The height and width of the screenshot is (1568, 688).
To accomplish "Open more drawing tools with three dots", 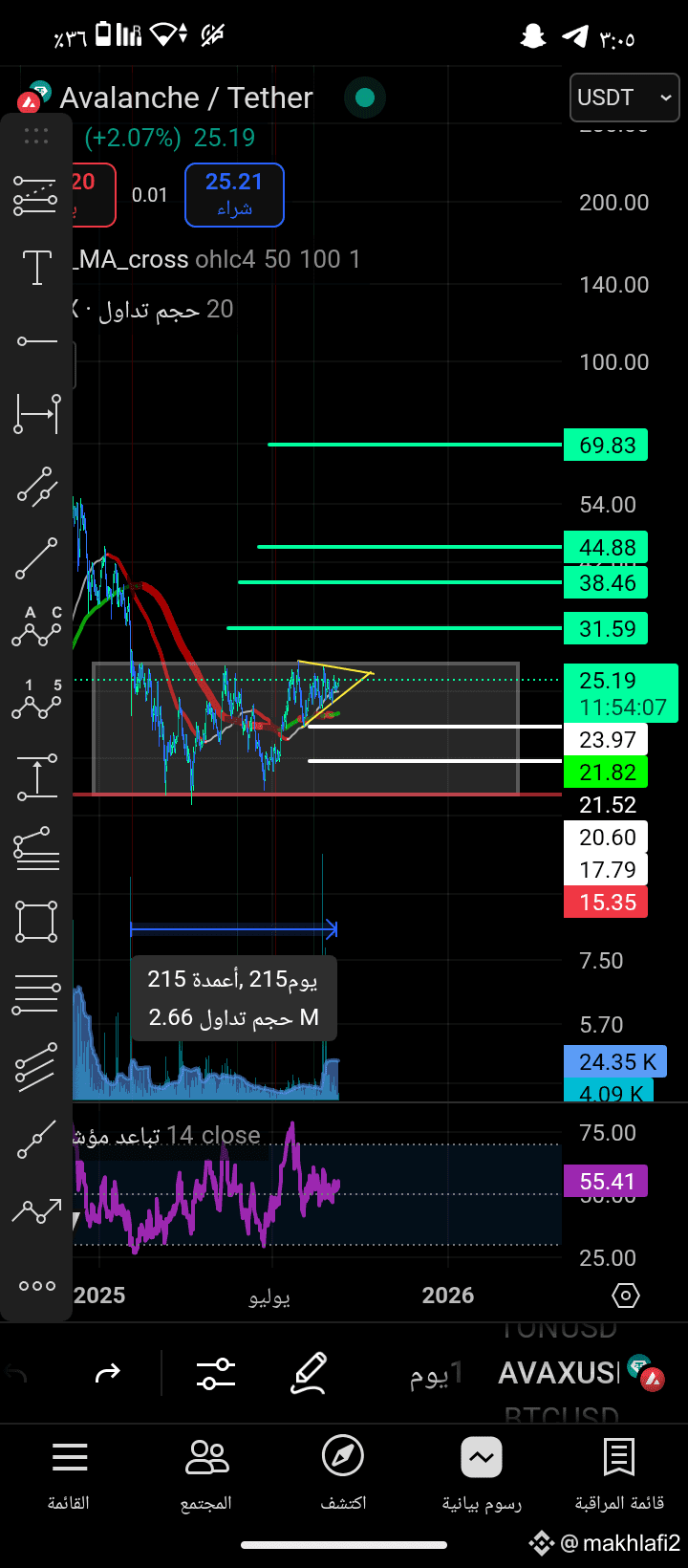I will [36, 1286].
